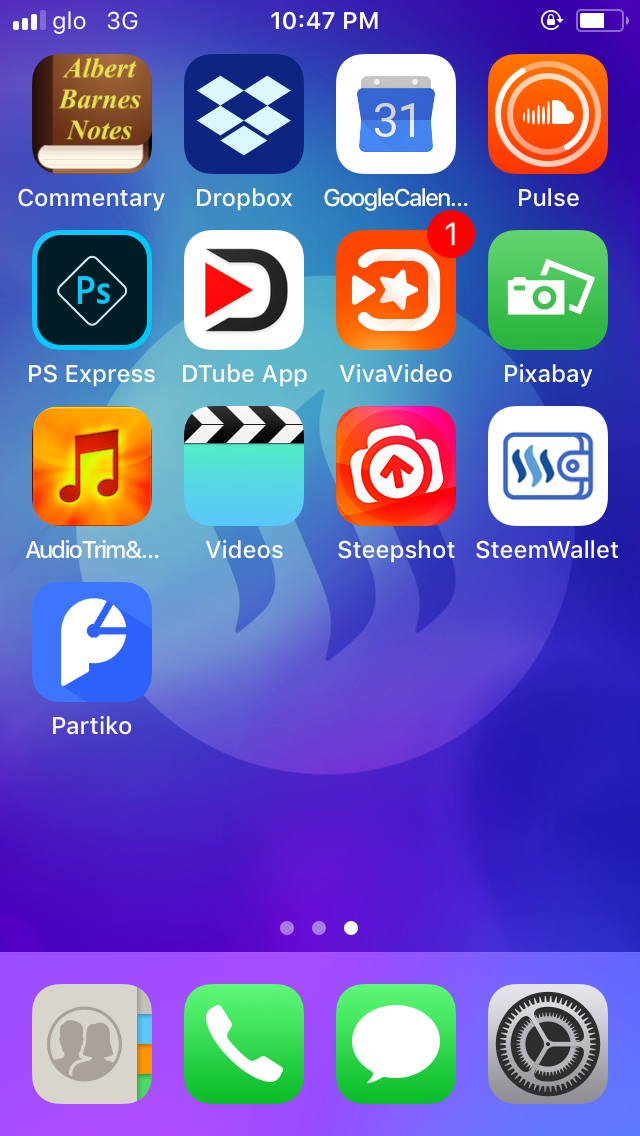The width and height of the screenshot is (640, 1136).
Task: Open the Albert Barnes Commentary app
Action: (x=92, y=114)
